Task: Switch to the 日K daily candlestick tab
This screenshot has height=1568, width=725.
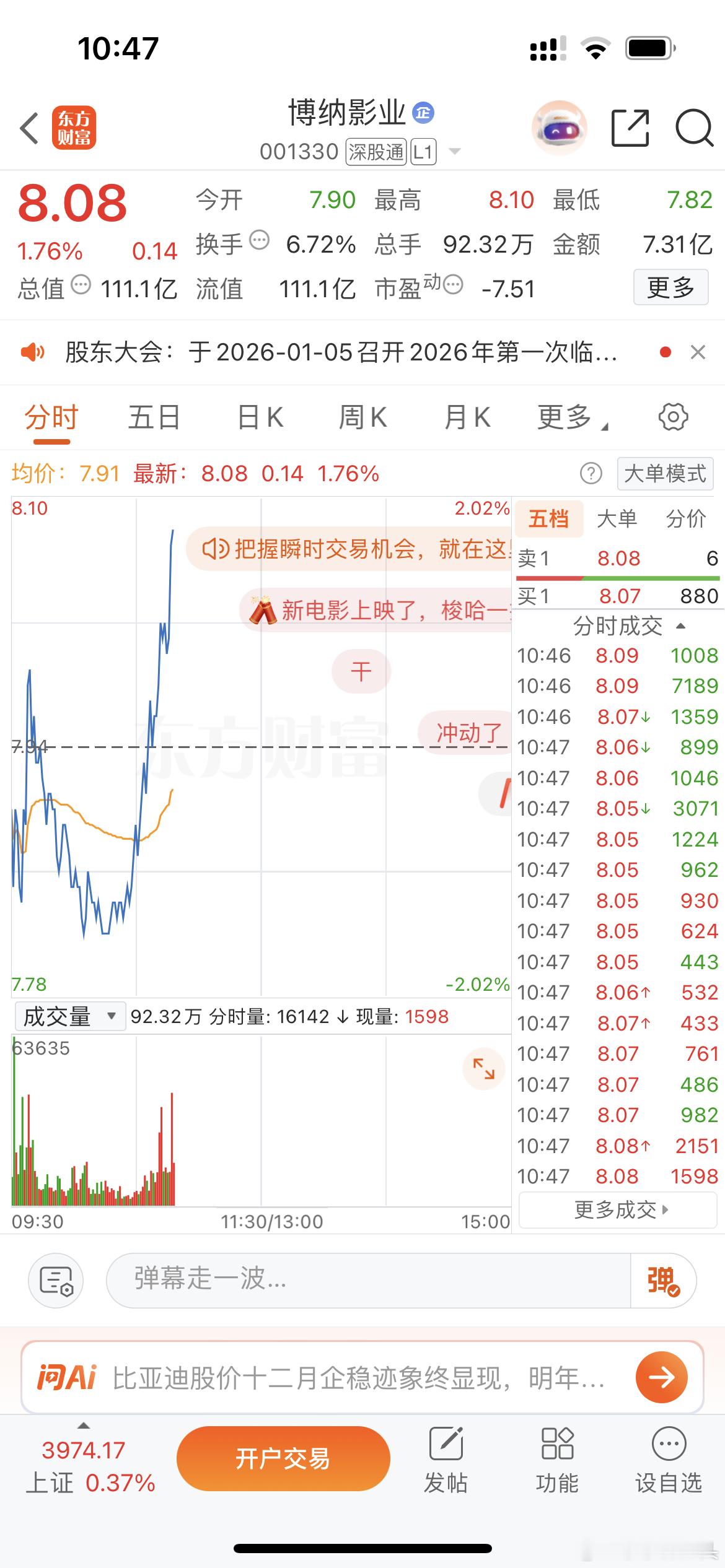Action: pos(258,417)
